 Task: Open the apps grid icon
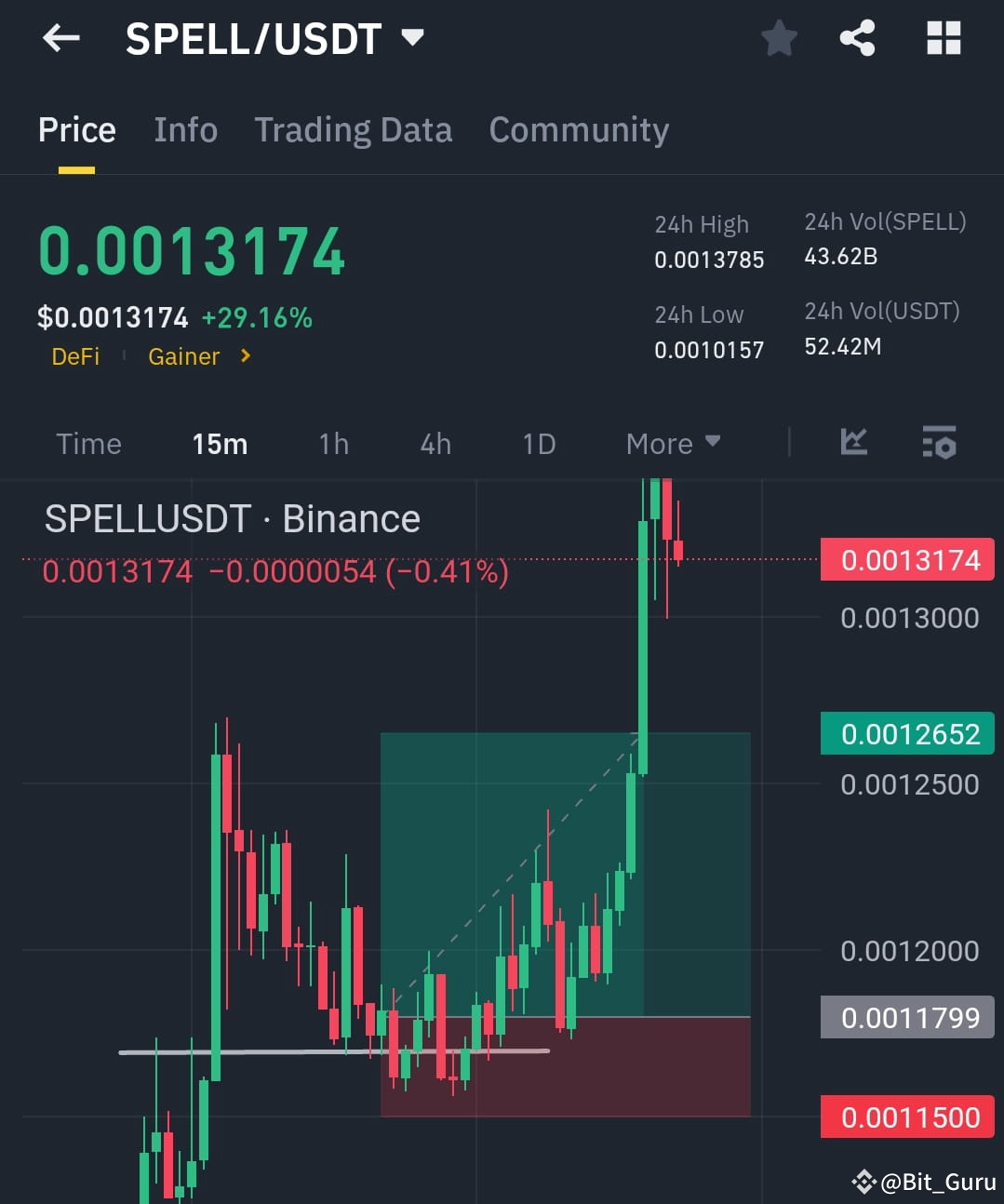point(944,38)
